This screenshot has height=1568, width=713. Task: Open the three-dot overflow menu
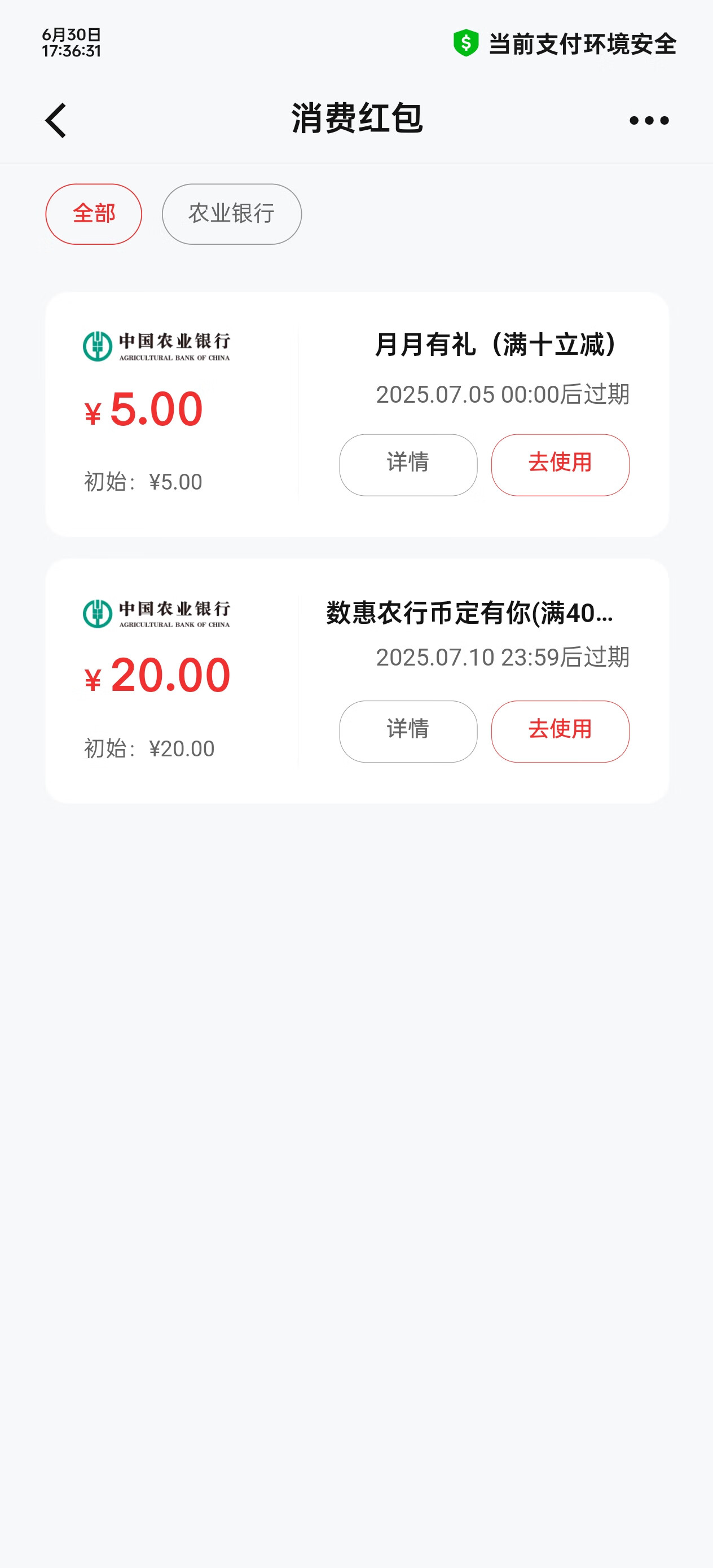click(x=649, y=121)
